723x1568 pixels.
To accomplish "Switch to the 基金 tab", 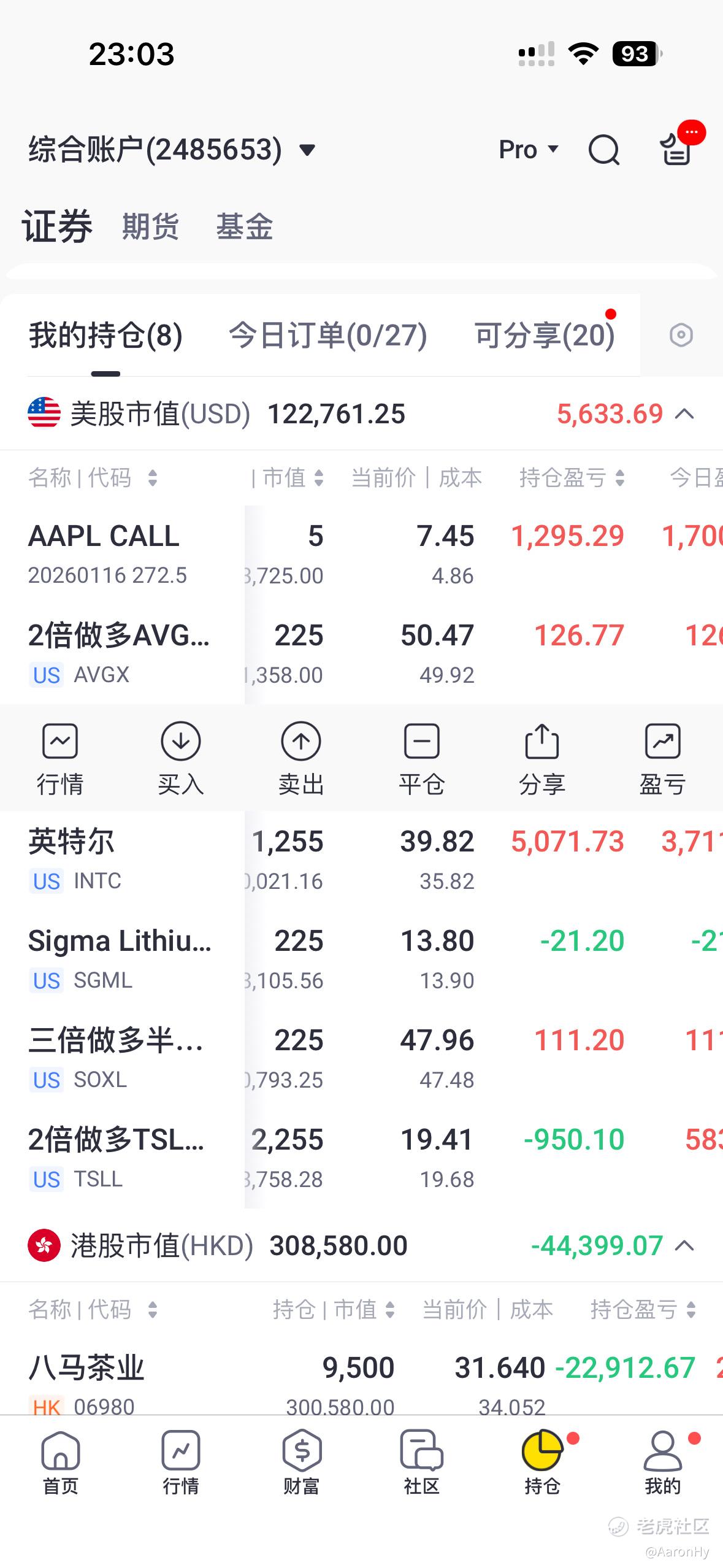I will (244, 226).
